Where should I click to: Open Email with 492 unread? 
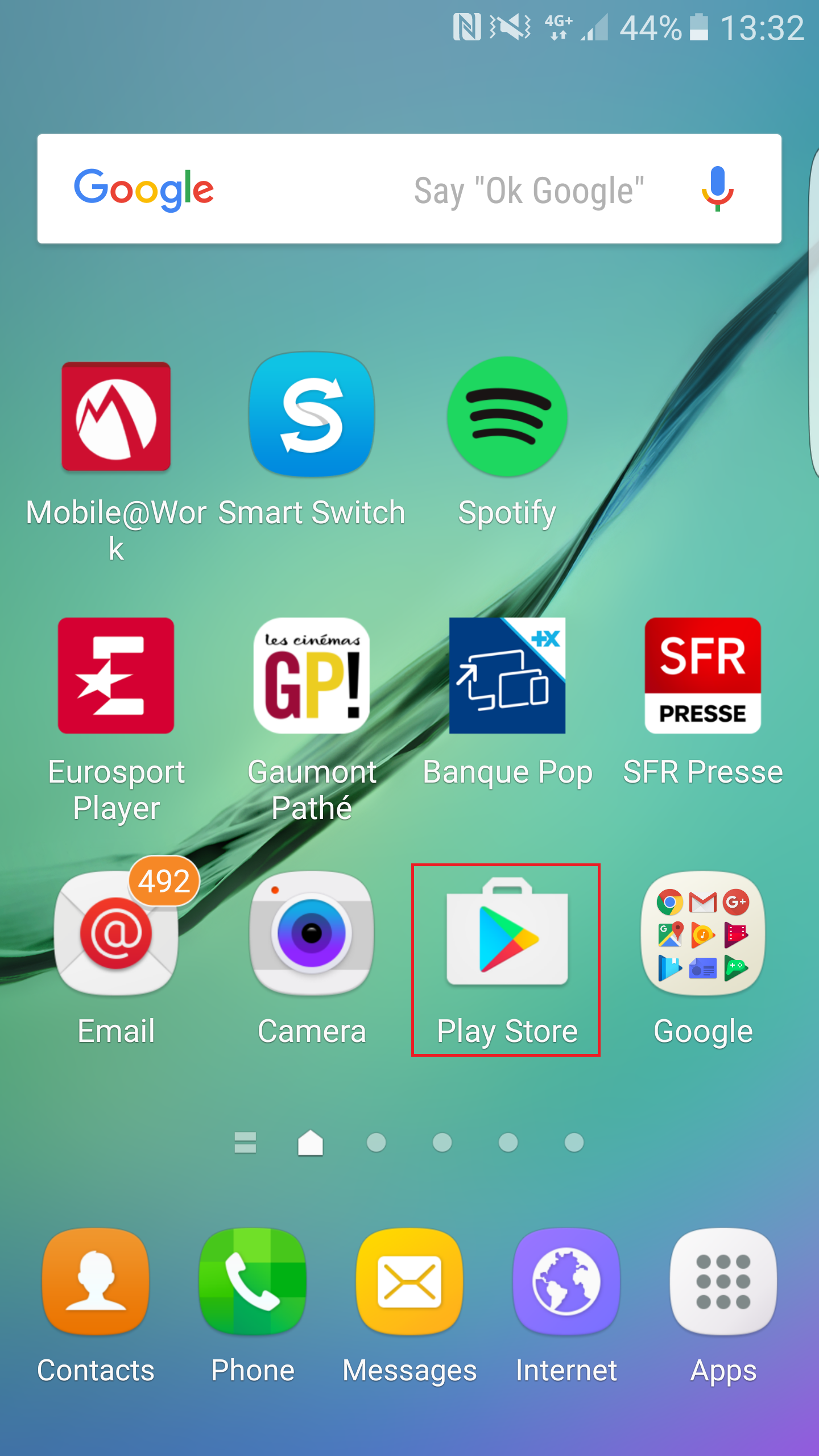pos(116,933)
